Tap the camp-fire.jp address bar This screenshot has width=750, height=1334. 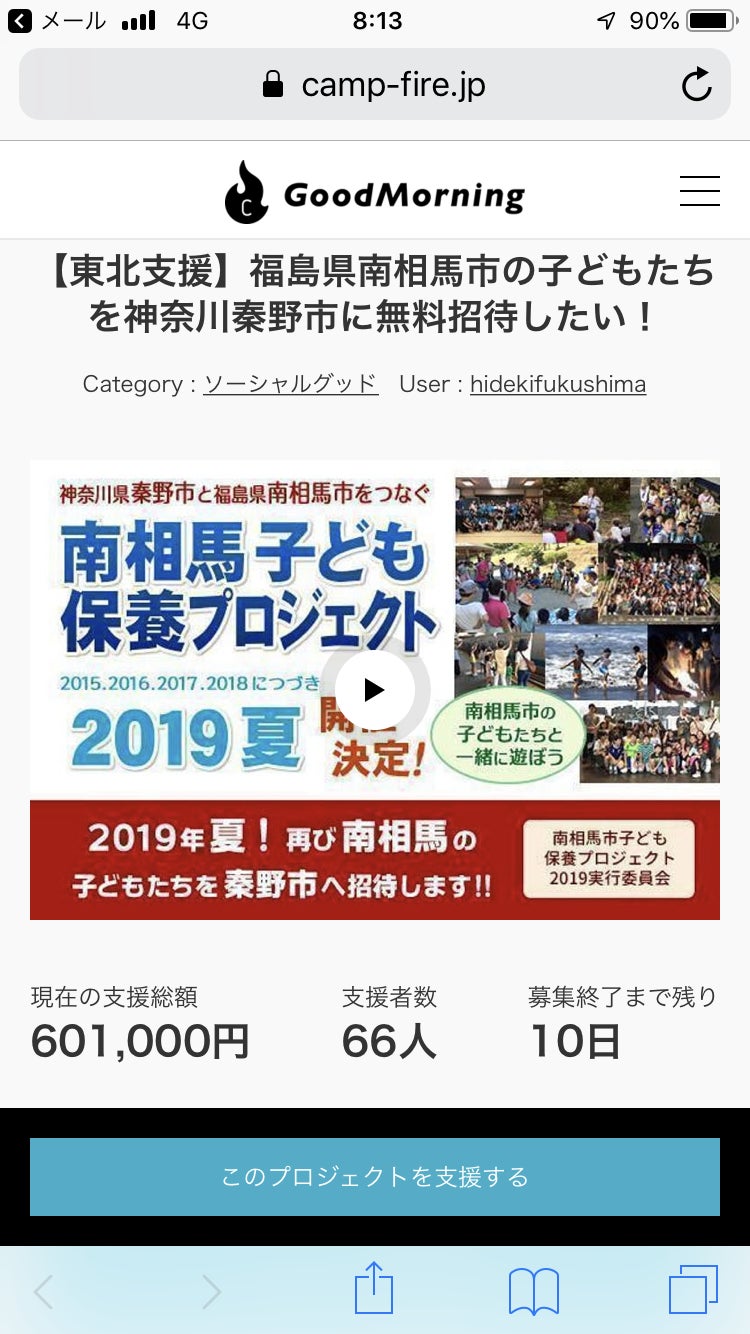[374, 84]
